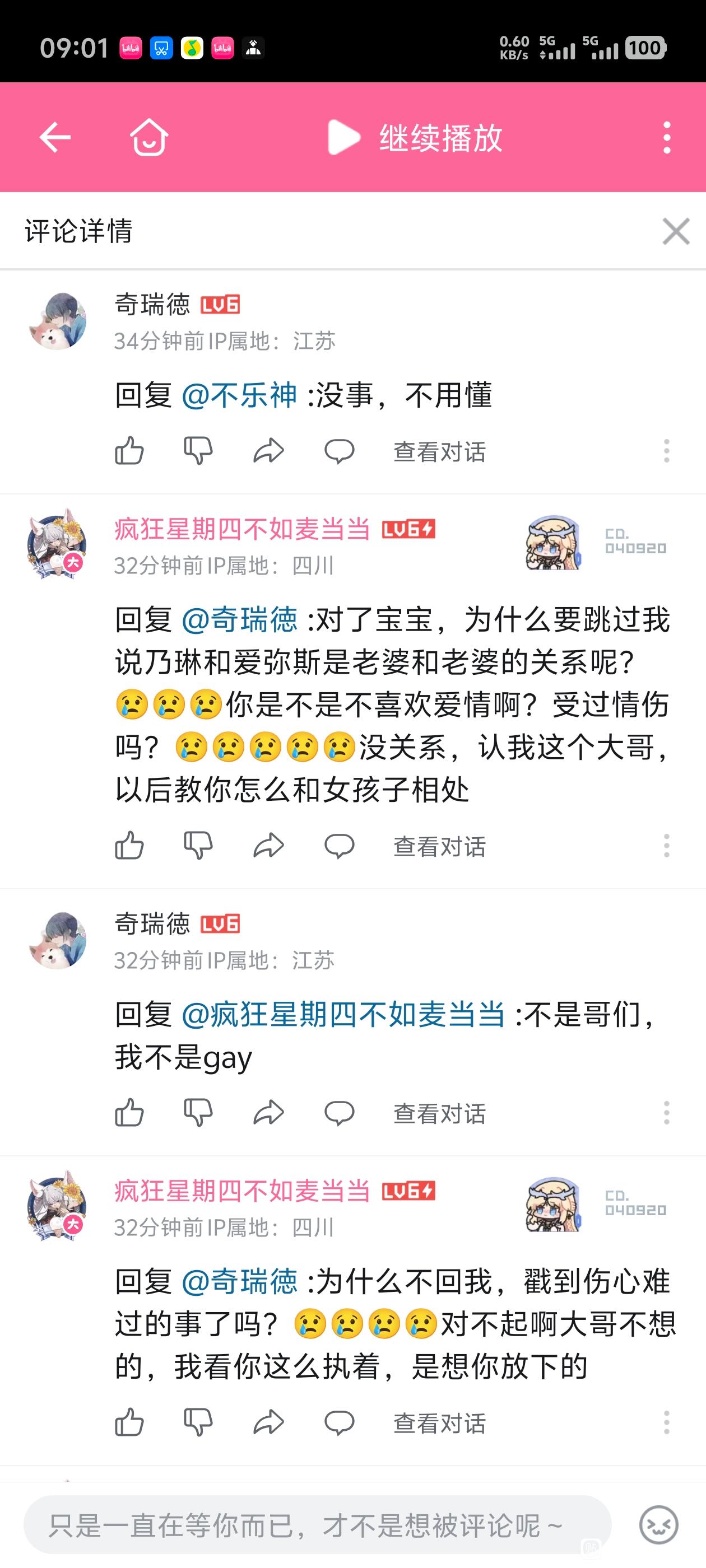Like the comment starting 对了宝宝
Screen dimensions: 706x1568
129,846
